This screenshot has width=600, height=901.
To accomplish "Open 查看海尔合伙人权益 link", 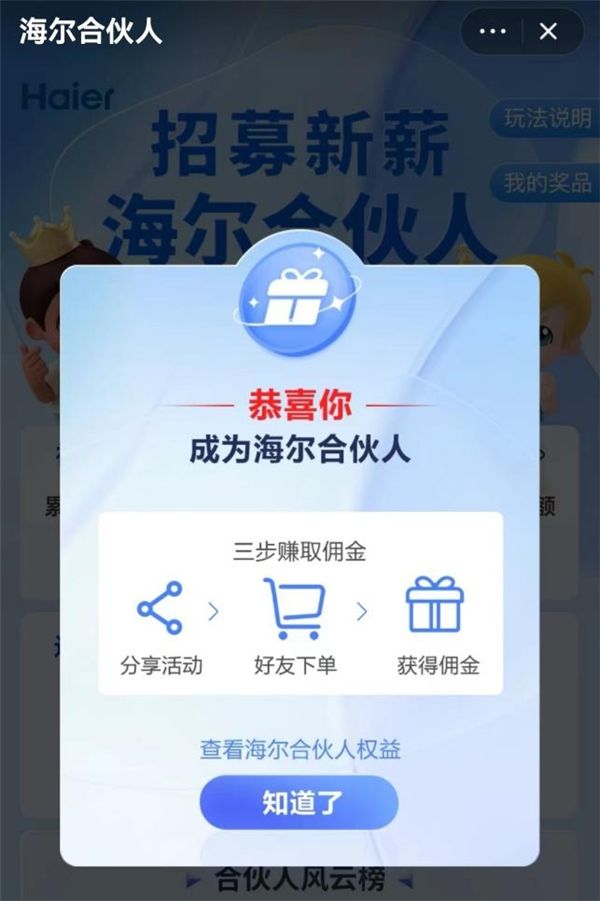I will [x=300, y=749].
